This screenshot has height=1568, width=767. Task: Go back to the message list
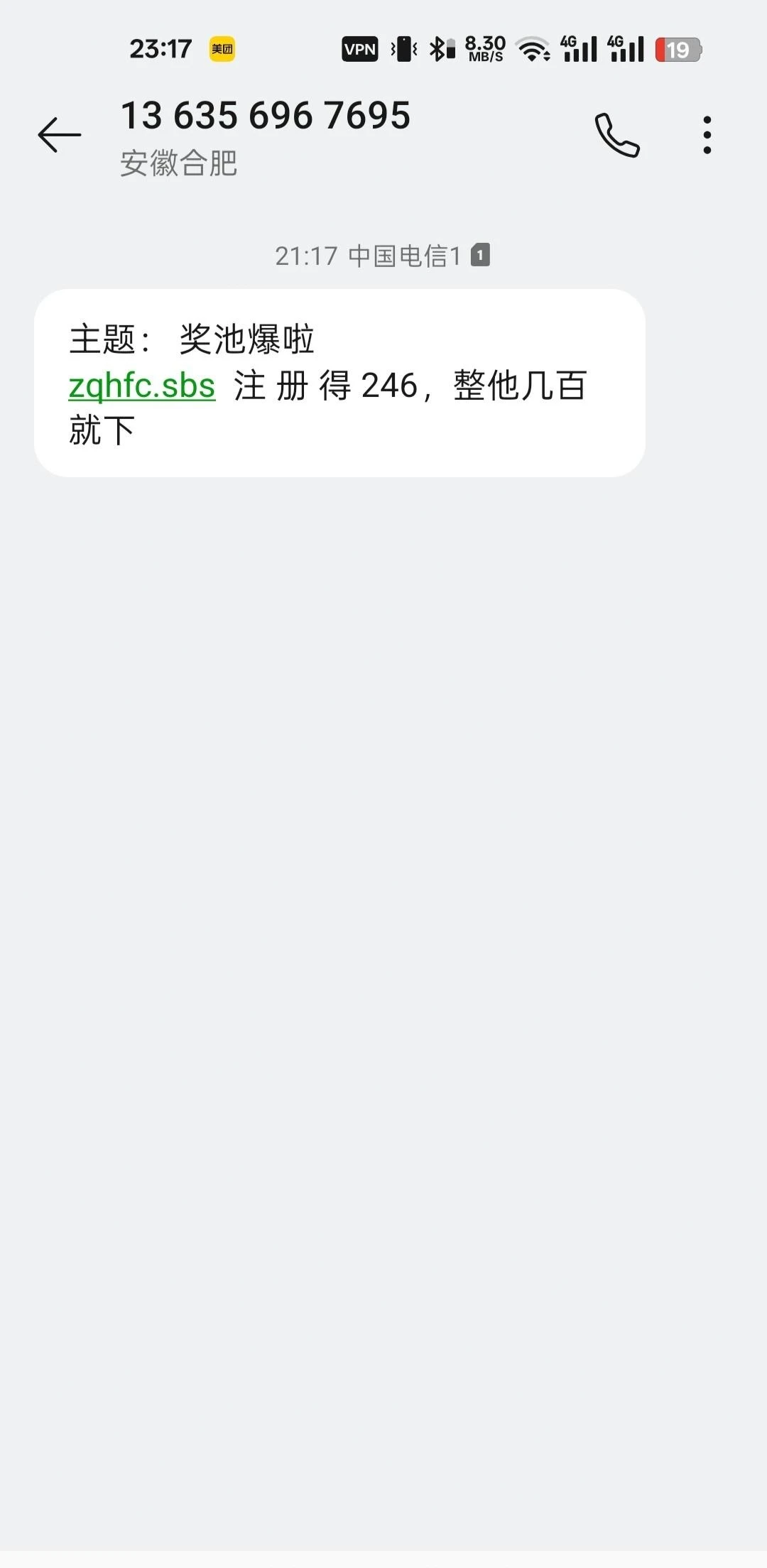click(x=60, y=135)
